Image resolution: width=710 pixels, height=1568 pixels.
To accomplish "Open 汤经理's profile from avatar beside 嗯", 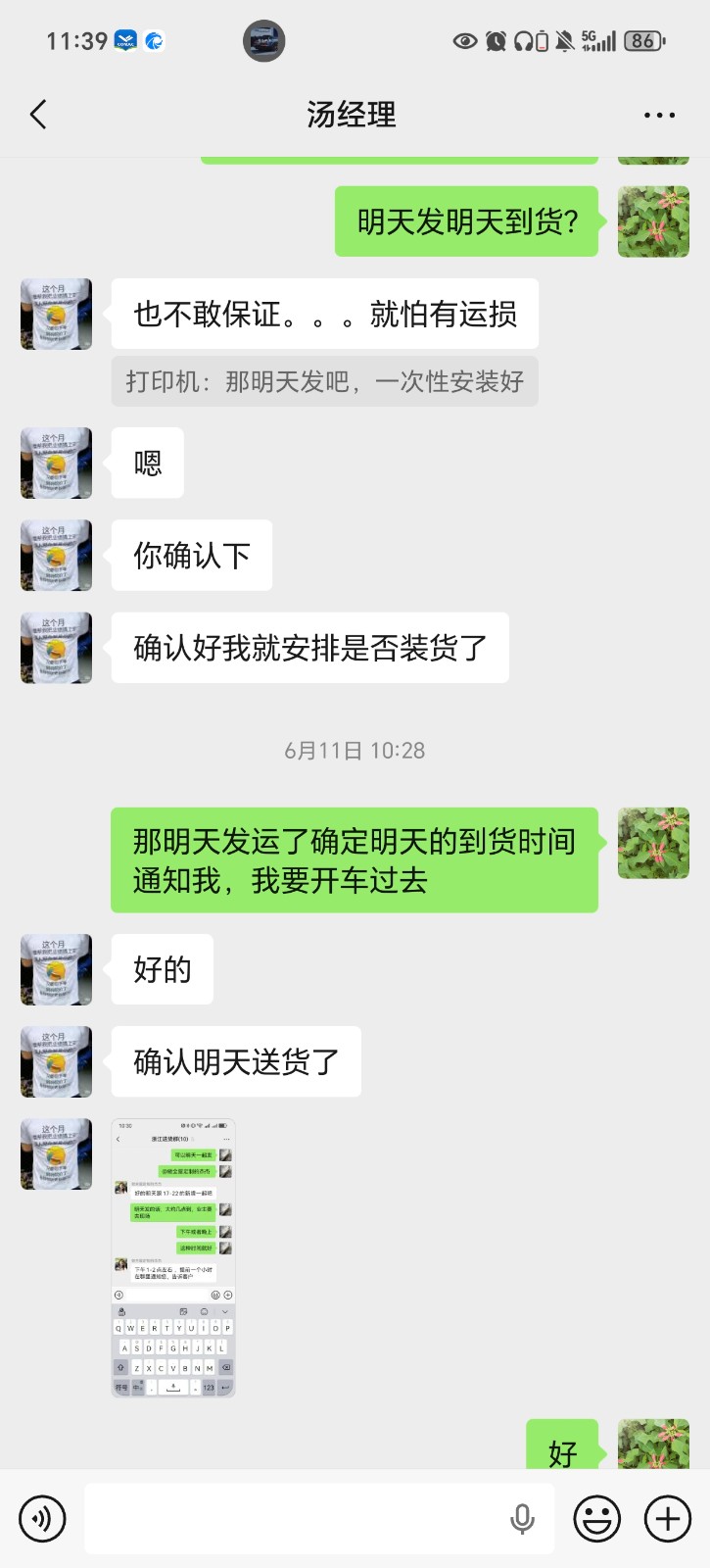I will click(x=56, y=463).
